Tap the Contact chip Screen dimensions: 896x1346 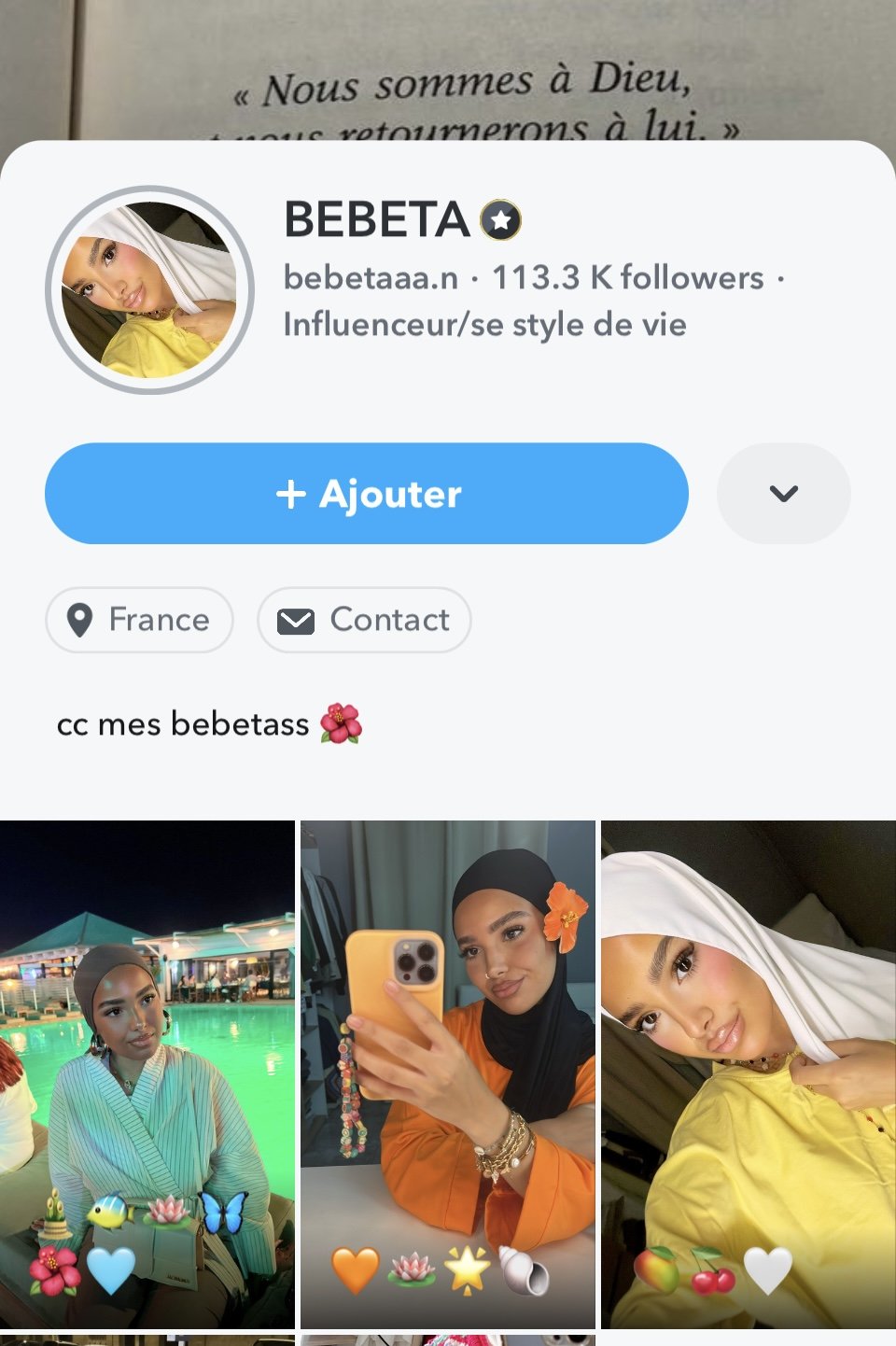click(364, 620)
